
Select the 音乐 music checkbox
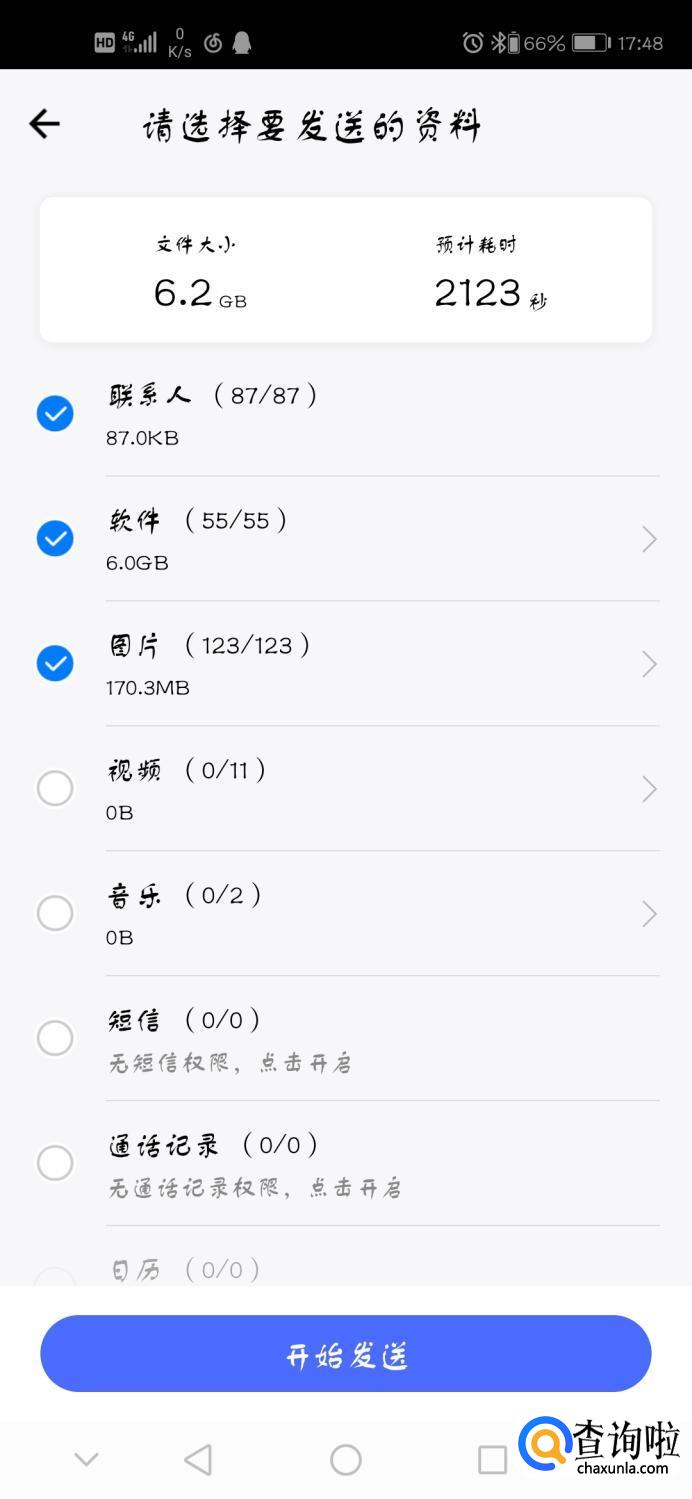[x=55, y=913]
